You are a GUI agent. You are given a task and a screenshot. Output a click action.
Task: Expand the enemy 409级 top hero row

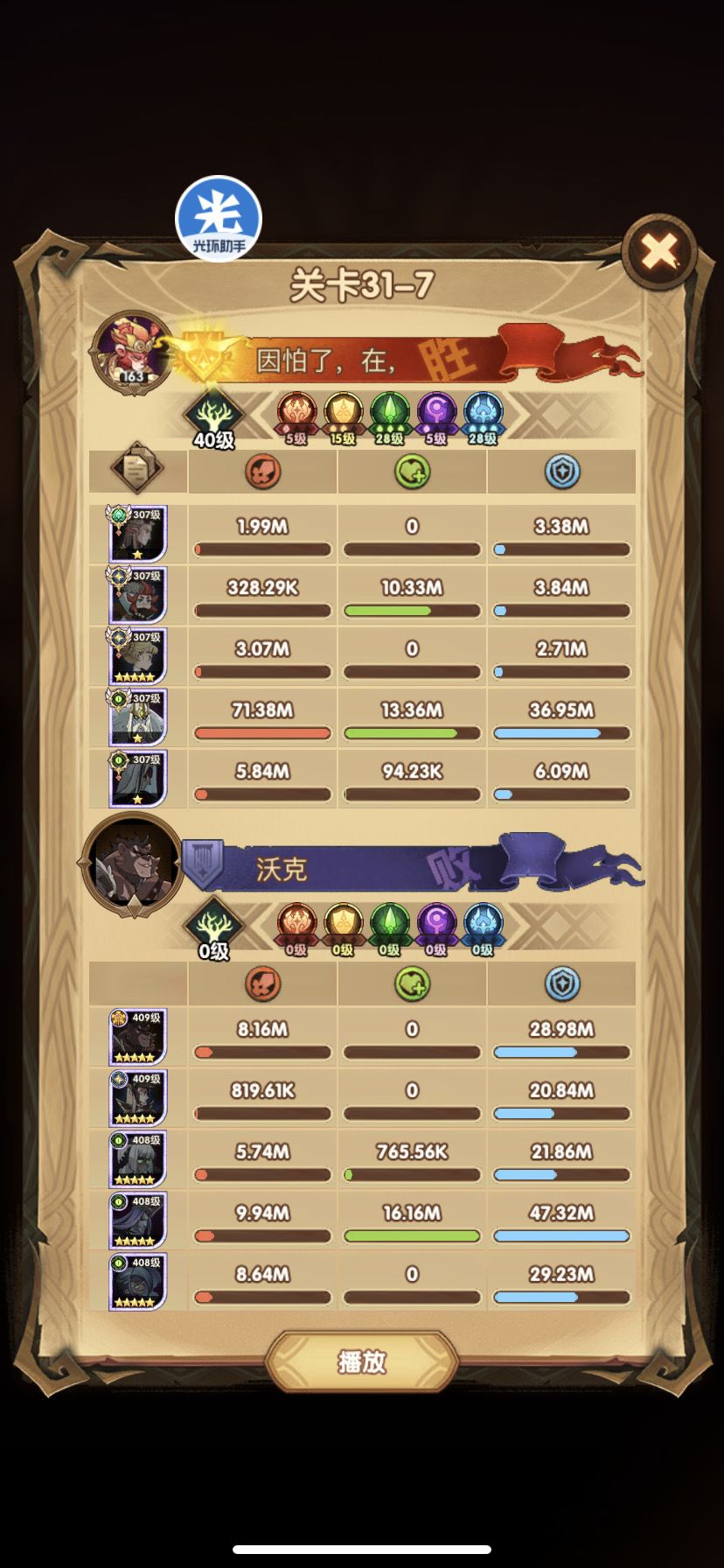(136, 1037)
